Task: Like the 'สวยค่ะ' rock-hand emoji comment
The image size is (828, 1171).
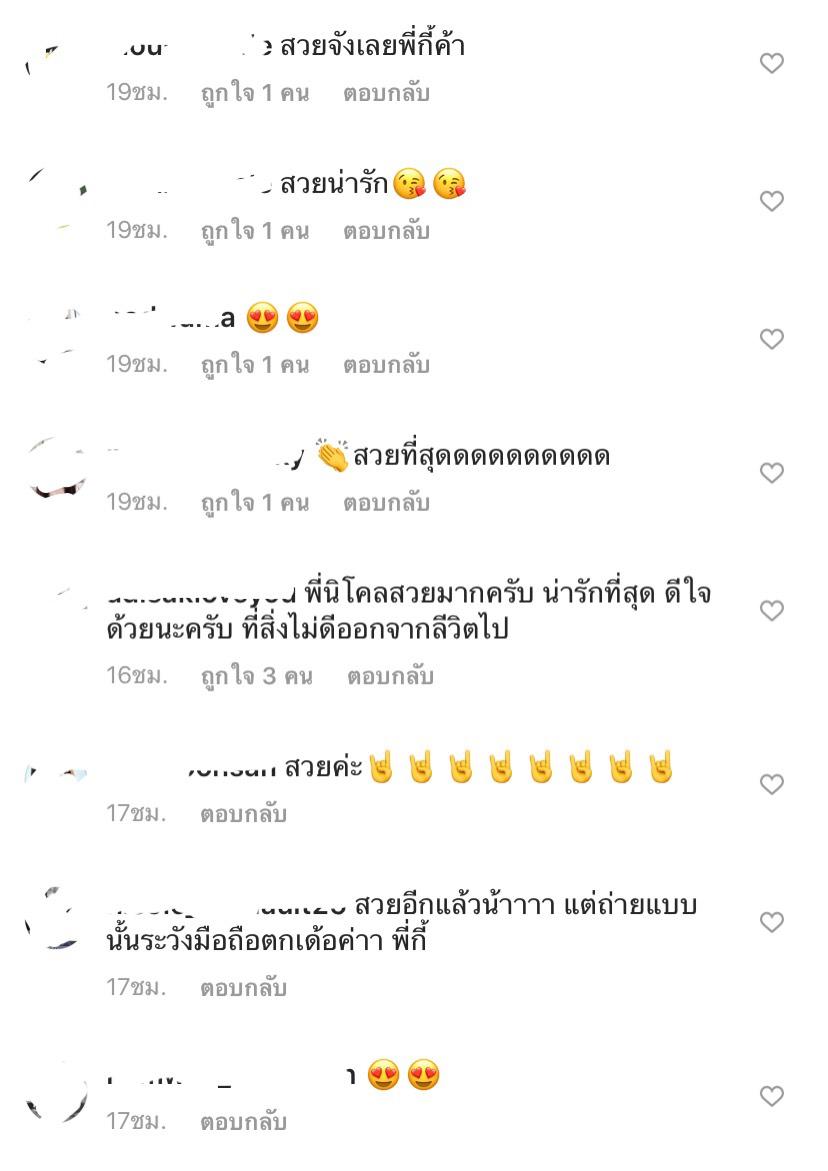Action: click(x=771, y=785)
